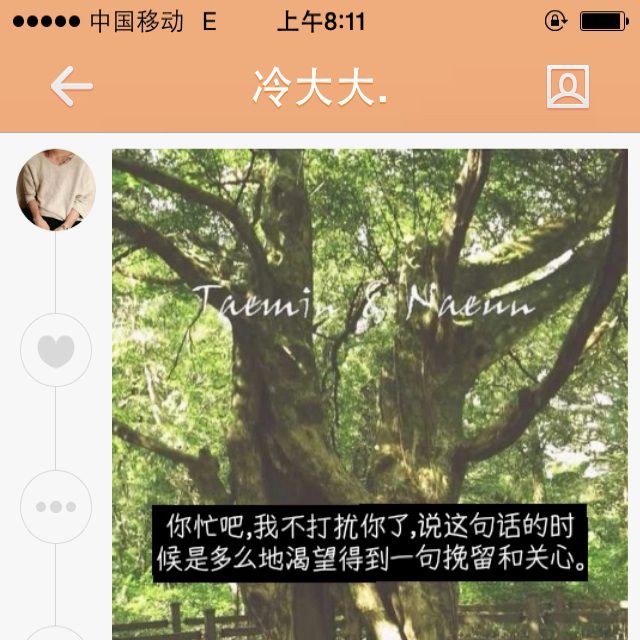This screenshot has width=640, height=640.
Task: Open the profile icon in header
Action: 567,87
